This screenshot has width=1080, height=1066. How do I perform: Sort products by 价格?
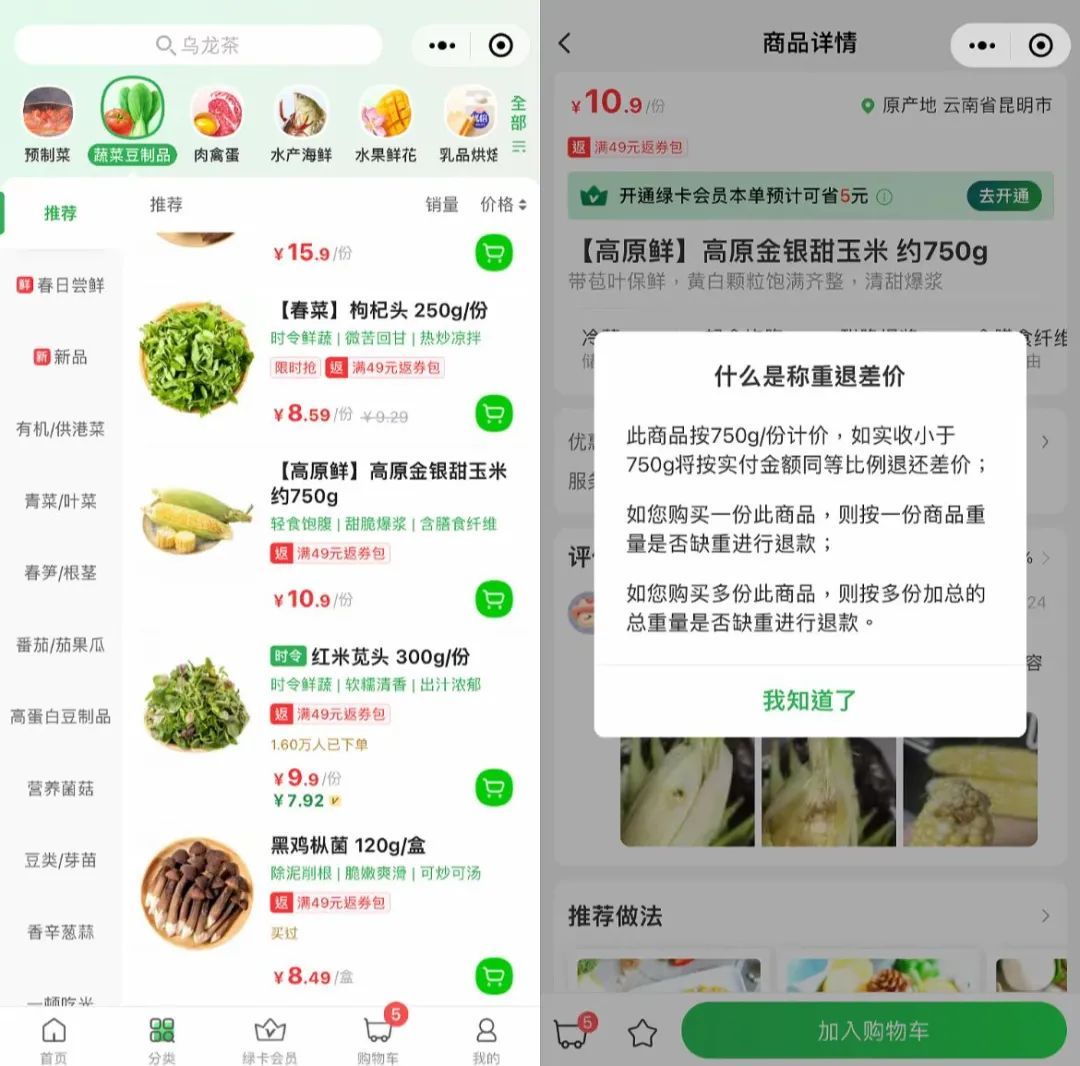(503, 205)
